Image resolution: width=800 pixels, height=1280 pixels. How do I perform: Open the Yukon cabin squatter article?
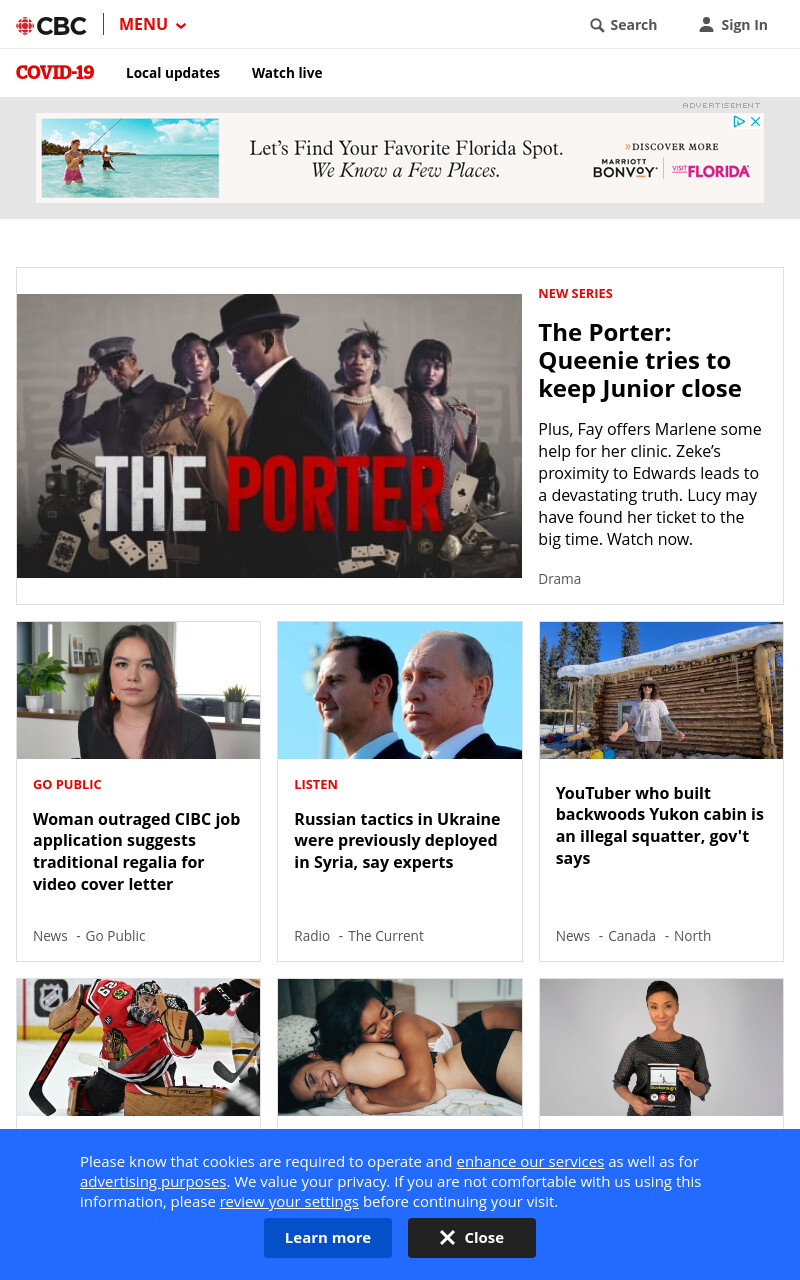click(x=661, y=825)
